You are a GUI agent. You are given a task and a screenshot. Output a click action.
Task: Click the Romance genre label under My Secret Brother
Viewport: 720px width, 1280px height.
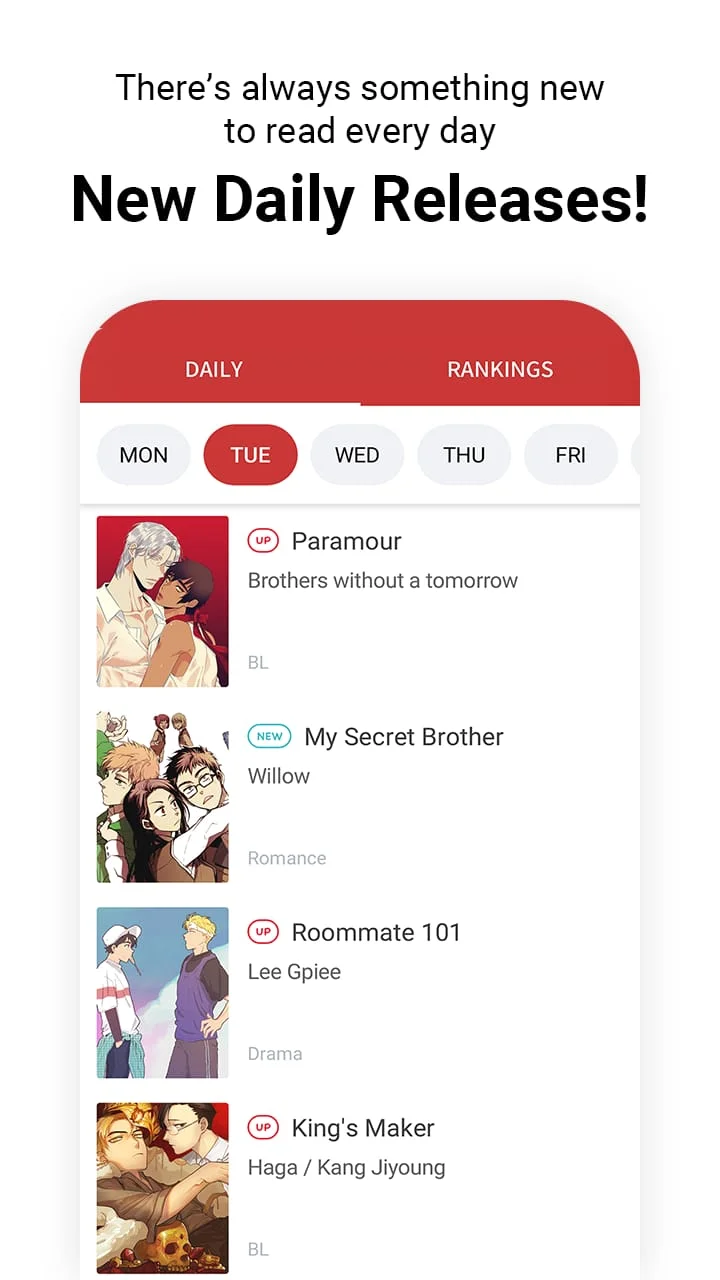click(x=287, y=858)
